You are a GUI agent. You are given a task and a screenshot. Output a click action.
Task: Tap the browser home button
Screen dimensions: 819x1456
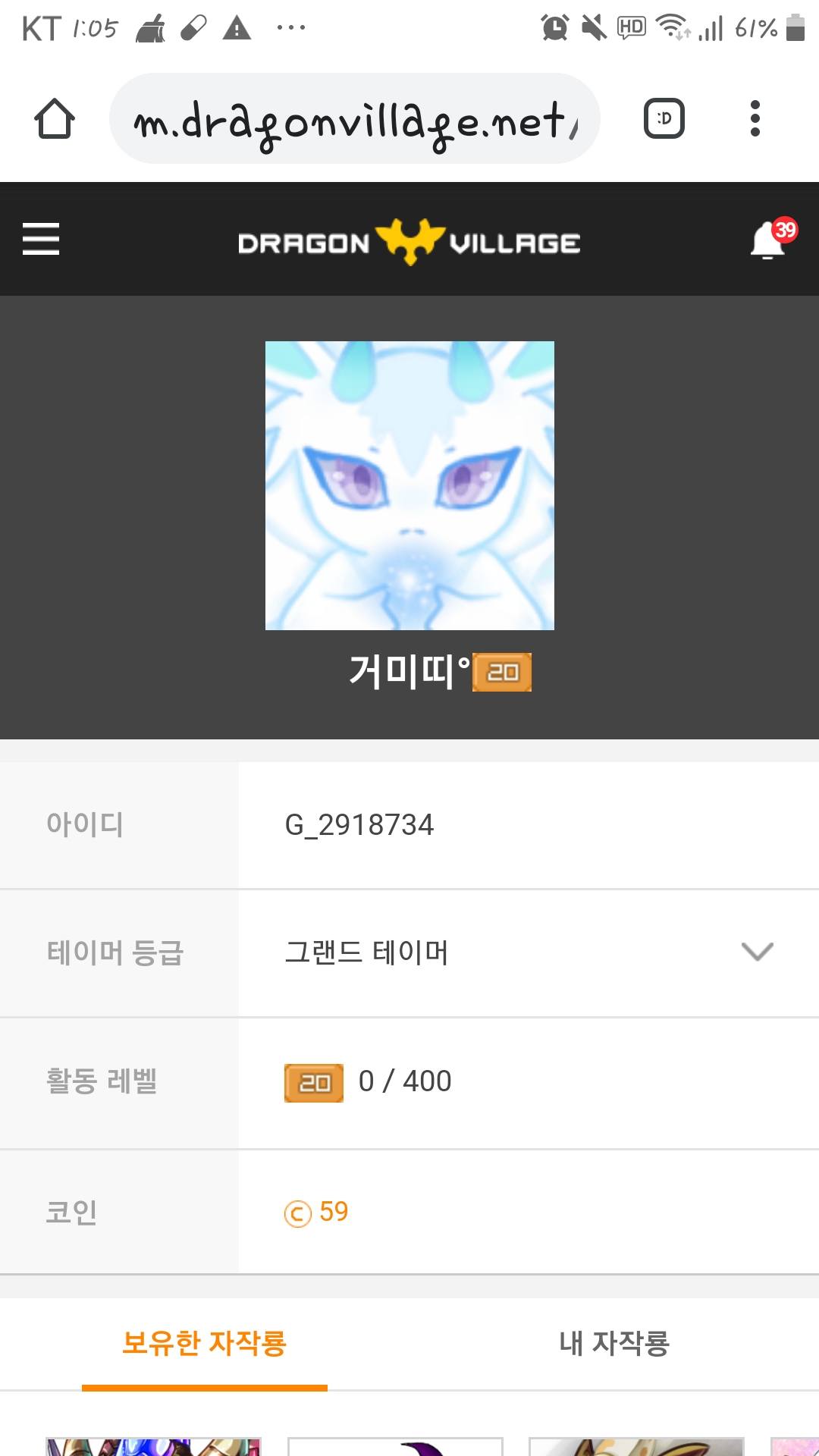point(55,119)
